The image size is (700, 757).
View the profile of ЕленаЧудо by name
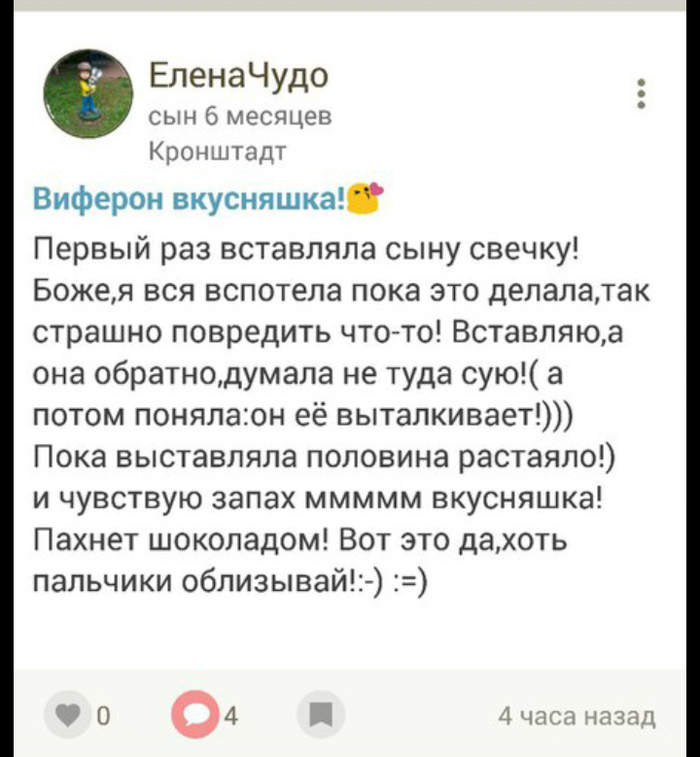point(238,74)
